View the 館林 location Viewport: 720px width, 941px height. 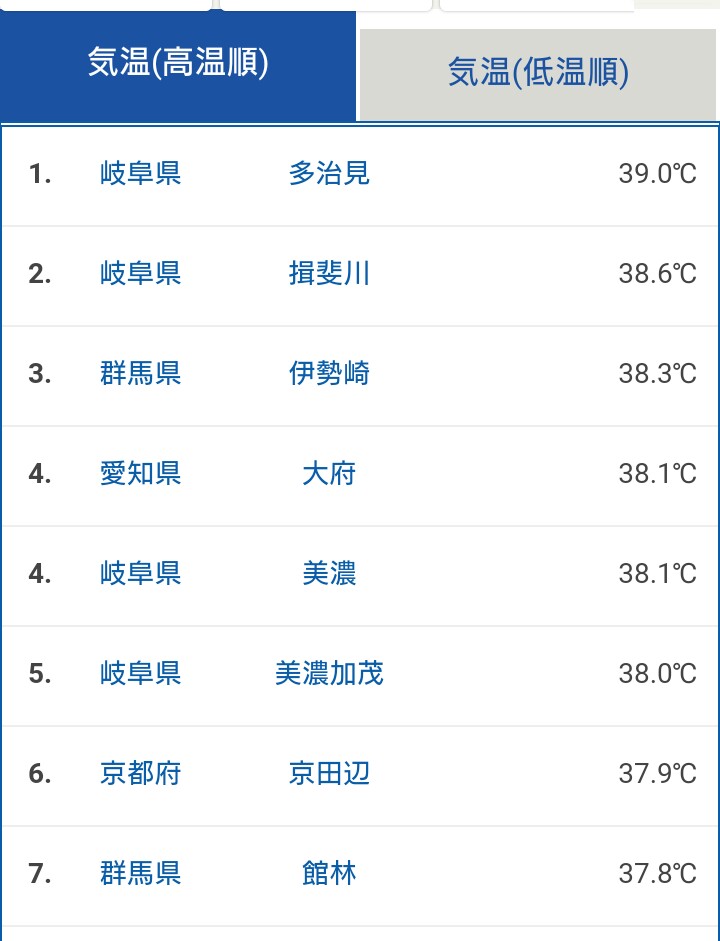(329, 874)
